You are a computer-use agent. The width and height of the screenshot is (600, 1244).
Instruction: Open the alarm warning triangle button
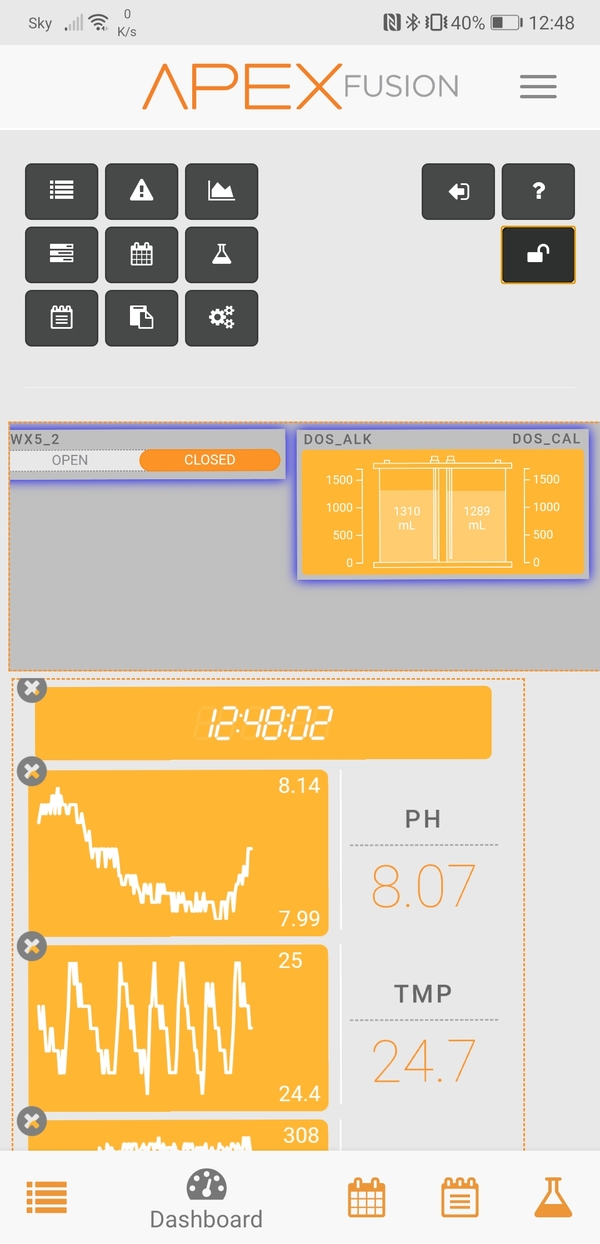pyautogui.click(x=142, y=191)
